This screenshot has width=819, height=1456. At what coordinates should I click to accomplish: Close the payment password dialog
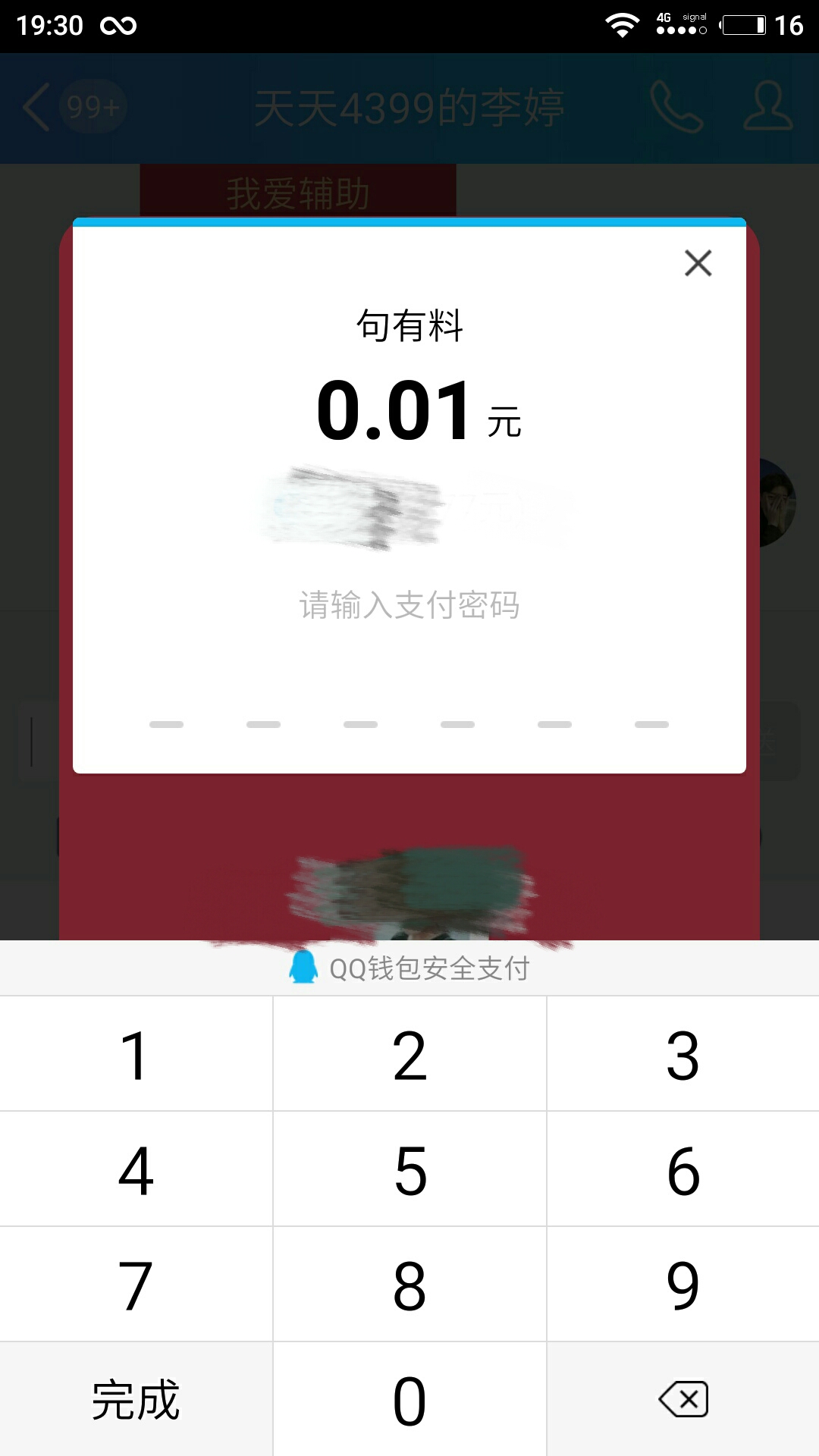tap(698, 263)
